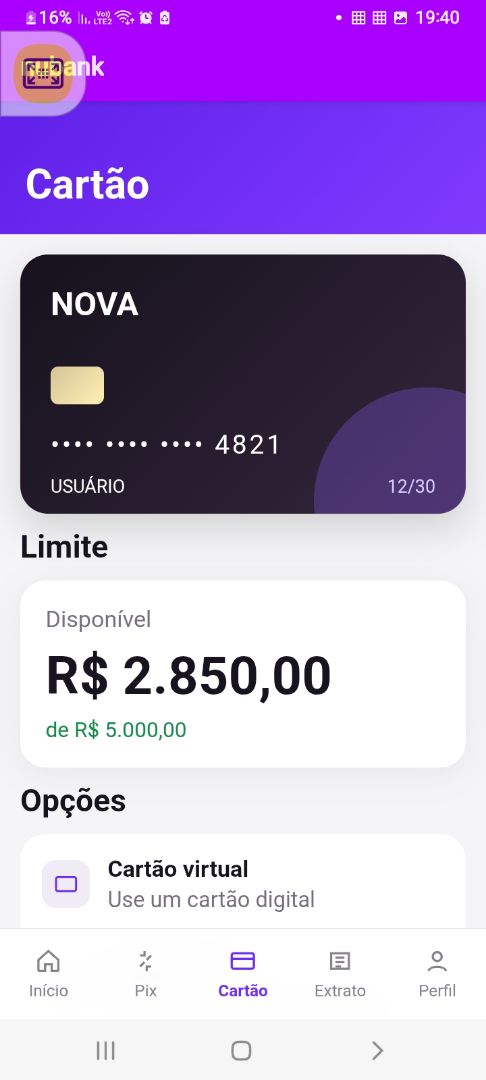
Task: Tap the floating screen-capture overlay icon
Action: point(43,74)
